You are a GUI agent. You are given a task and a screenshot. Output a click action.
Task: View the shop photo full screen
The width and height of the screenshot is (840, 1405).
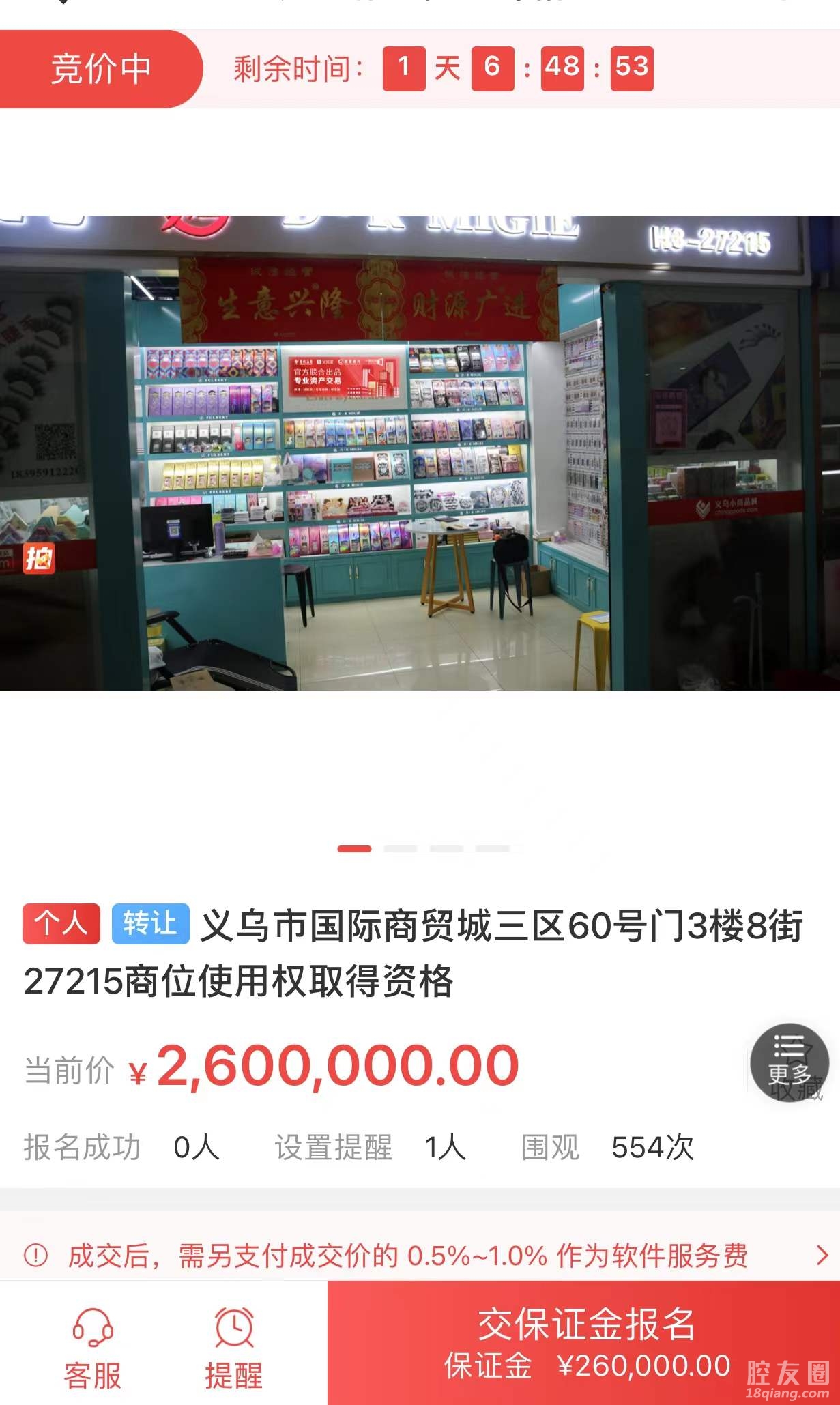point(420,452)
